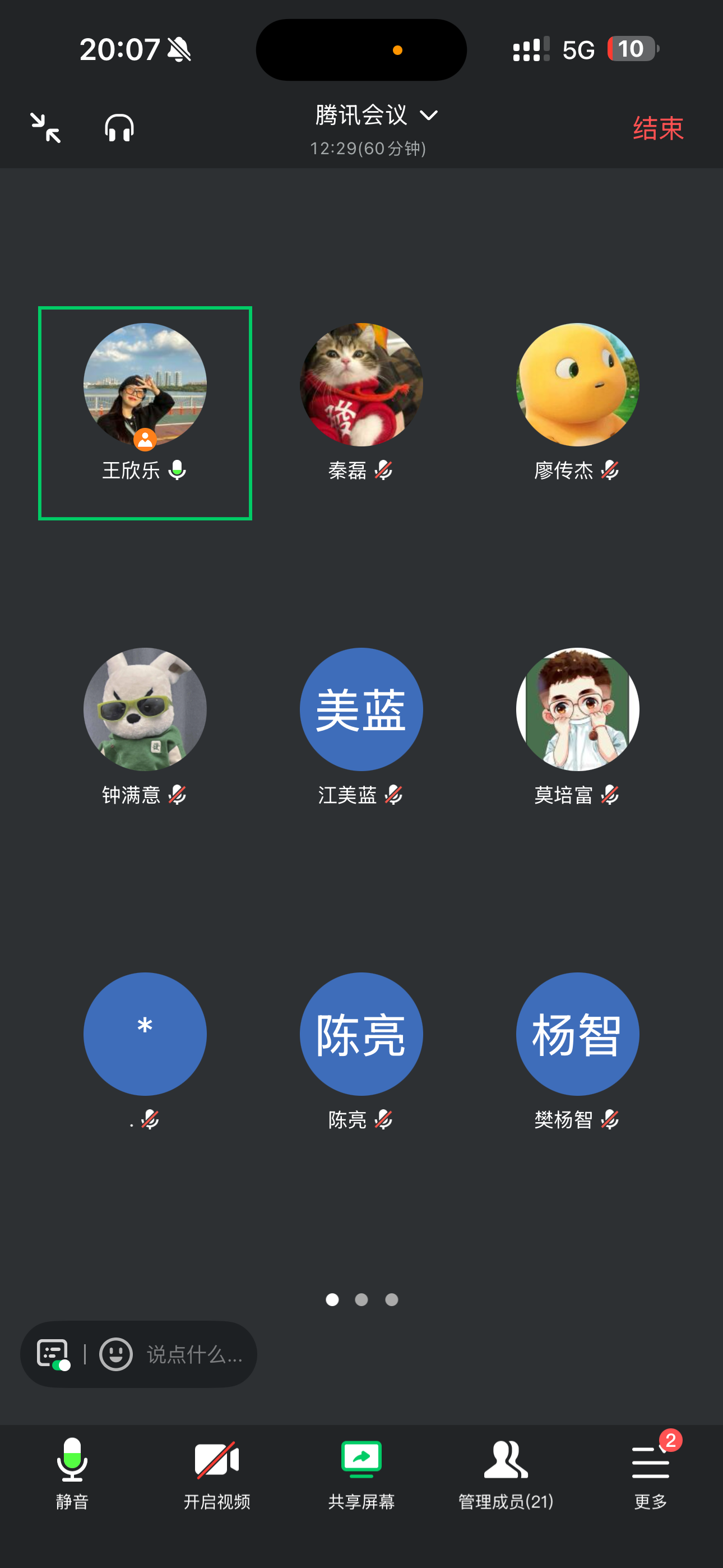Minimize the meeting window
This screenshot has width=723, height=1568.
click(45, 128)
